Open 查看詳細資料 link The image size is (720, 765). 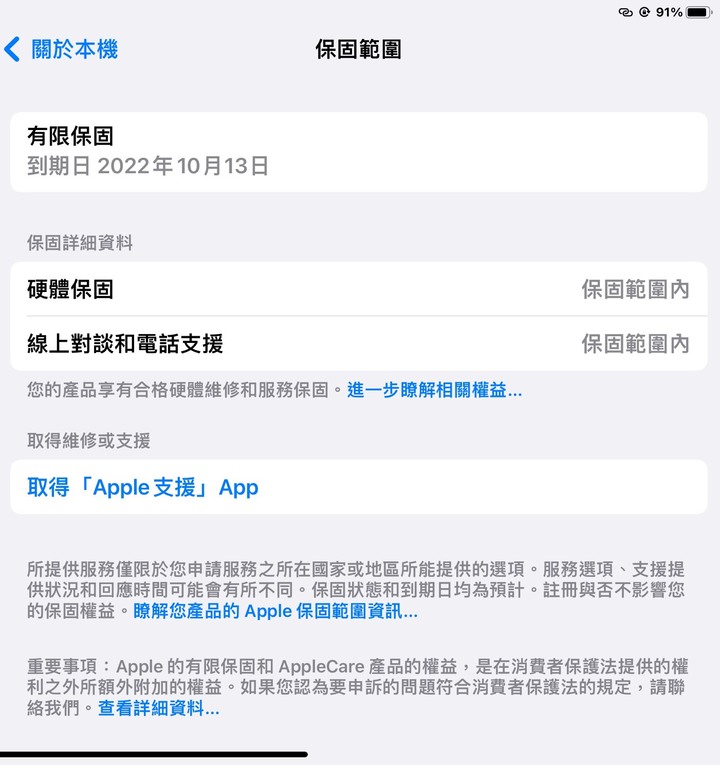pos(158,709)
